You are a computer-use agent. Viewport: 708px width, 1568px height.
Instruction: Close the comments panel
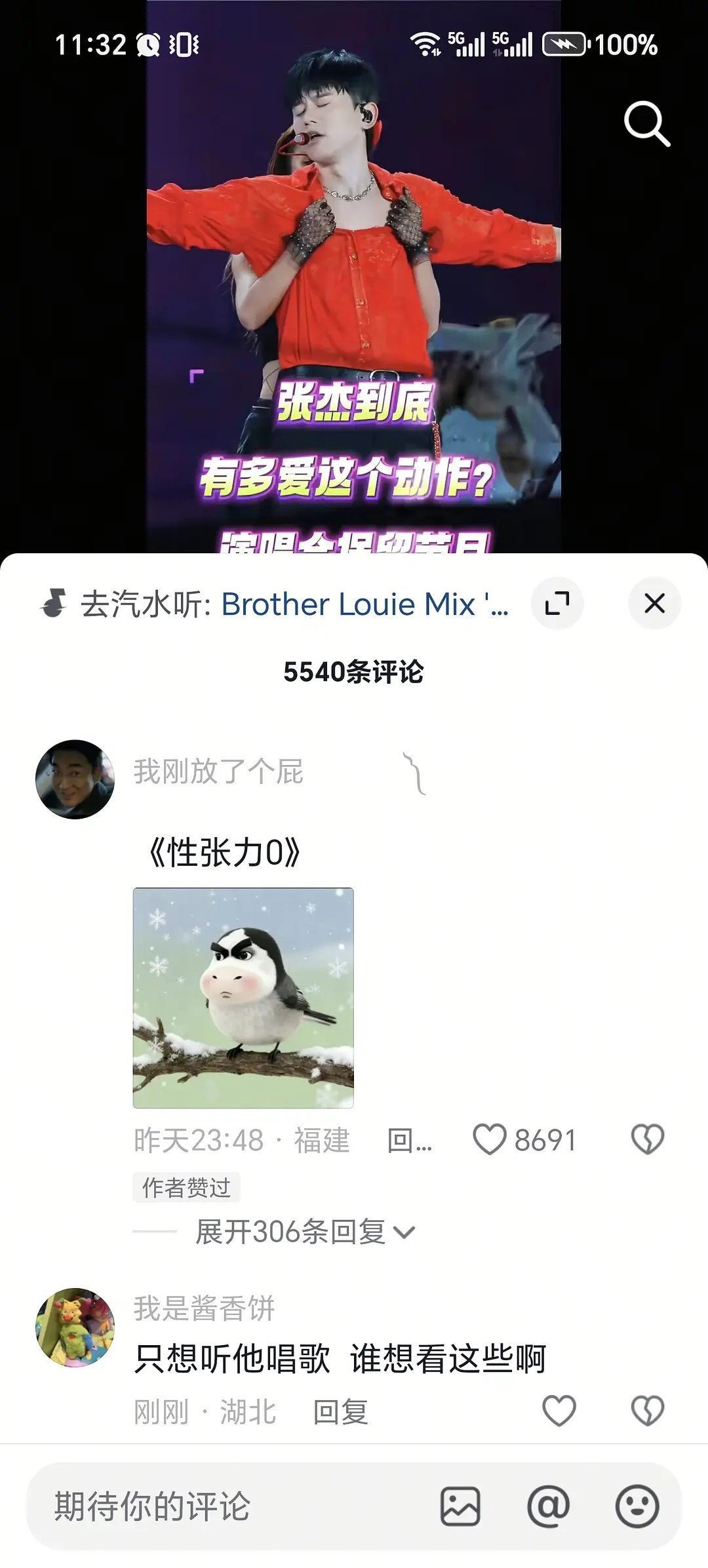[653, 604]
